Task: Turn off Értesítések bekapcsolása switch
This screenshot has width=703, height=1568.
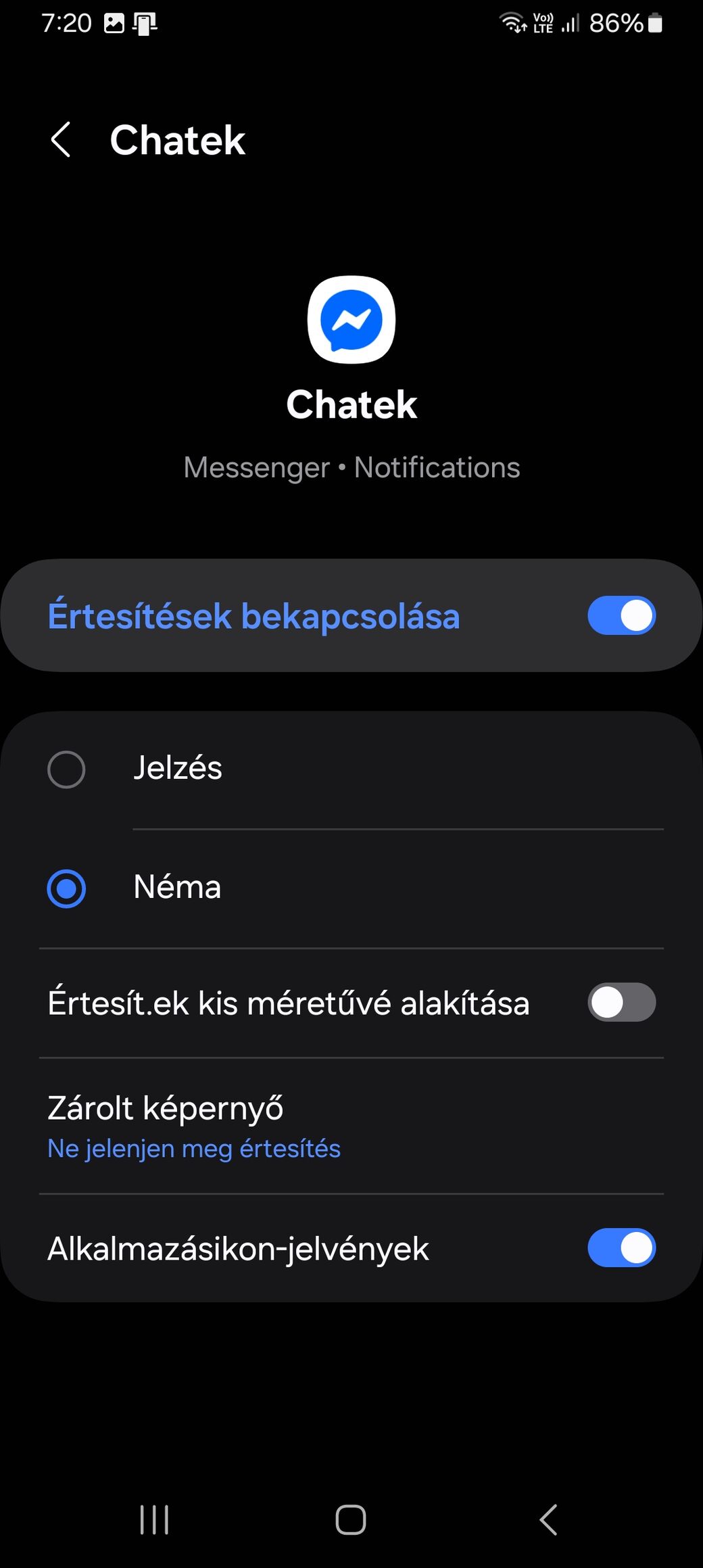Action: 621,615
